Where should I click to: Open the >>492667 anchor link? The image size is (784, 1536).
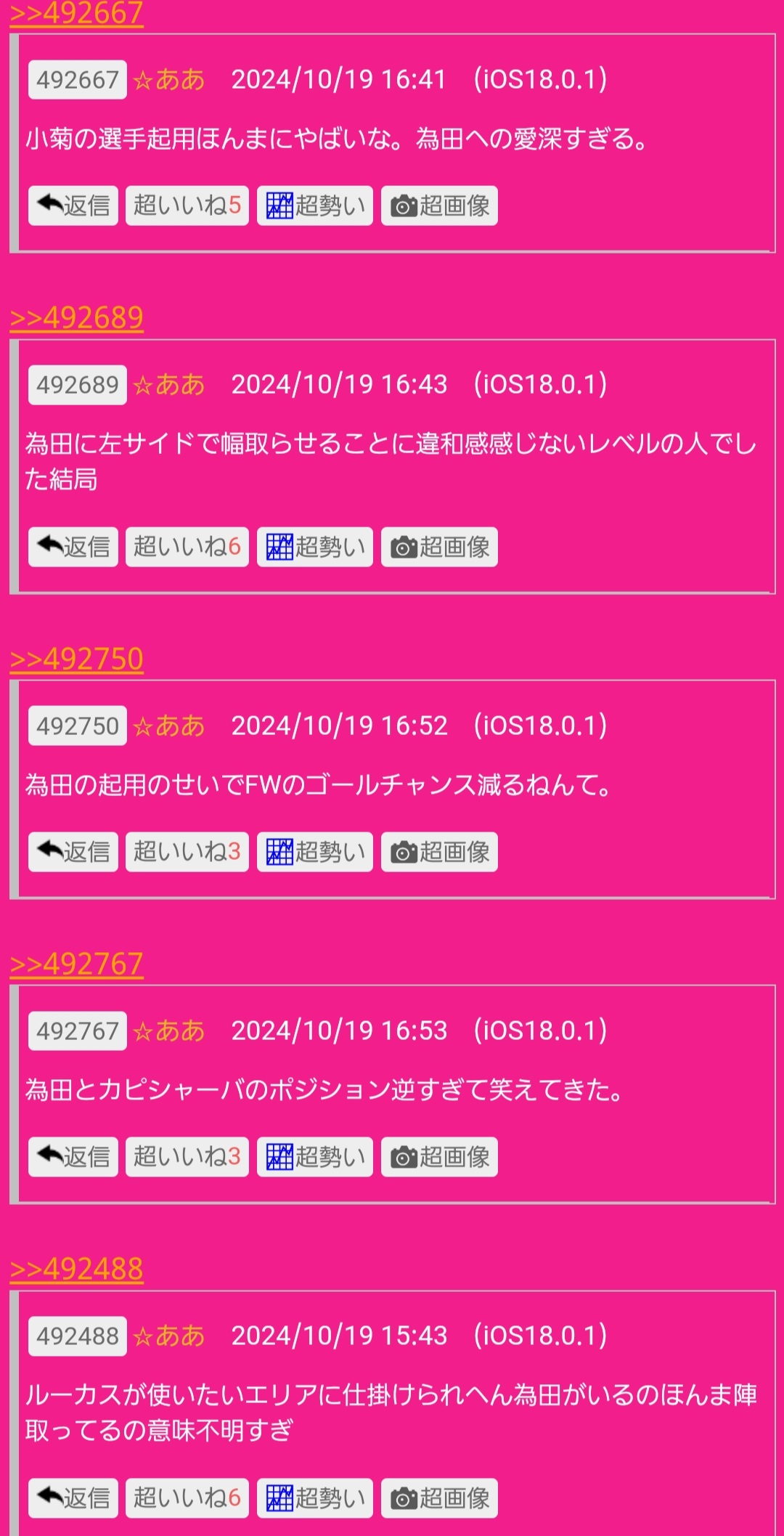pyautogui.click(x=76, y=13)
